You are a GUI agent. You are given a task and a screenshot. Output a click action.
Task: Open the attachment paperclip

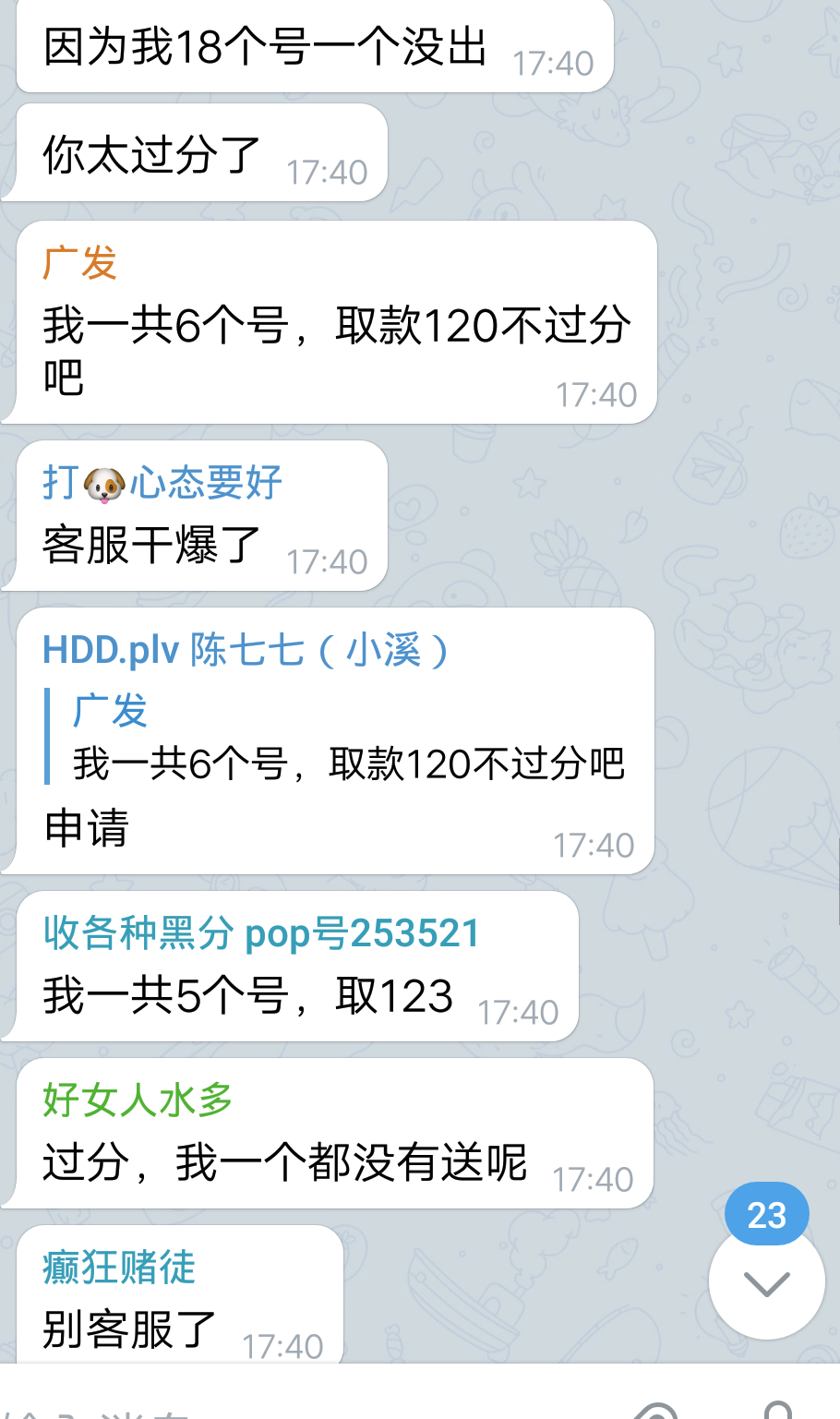click(x=657, y=1412)
